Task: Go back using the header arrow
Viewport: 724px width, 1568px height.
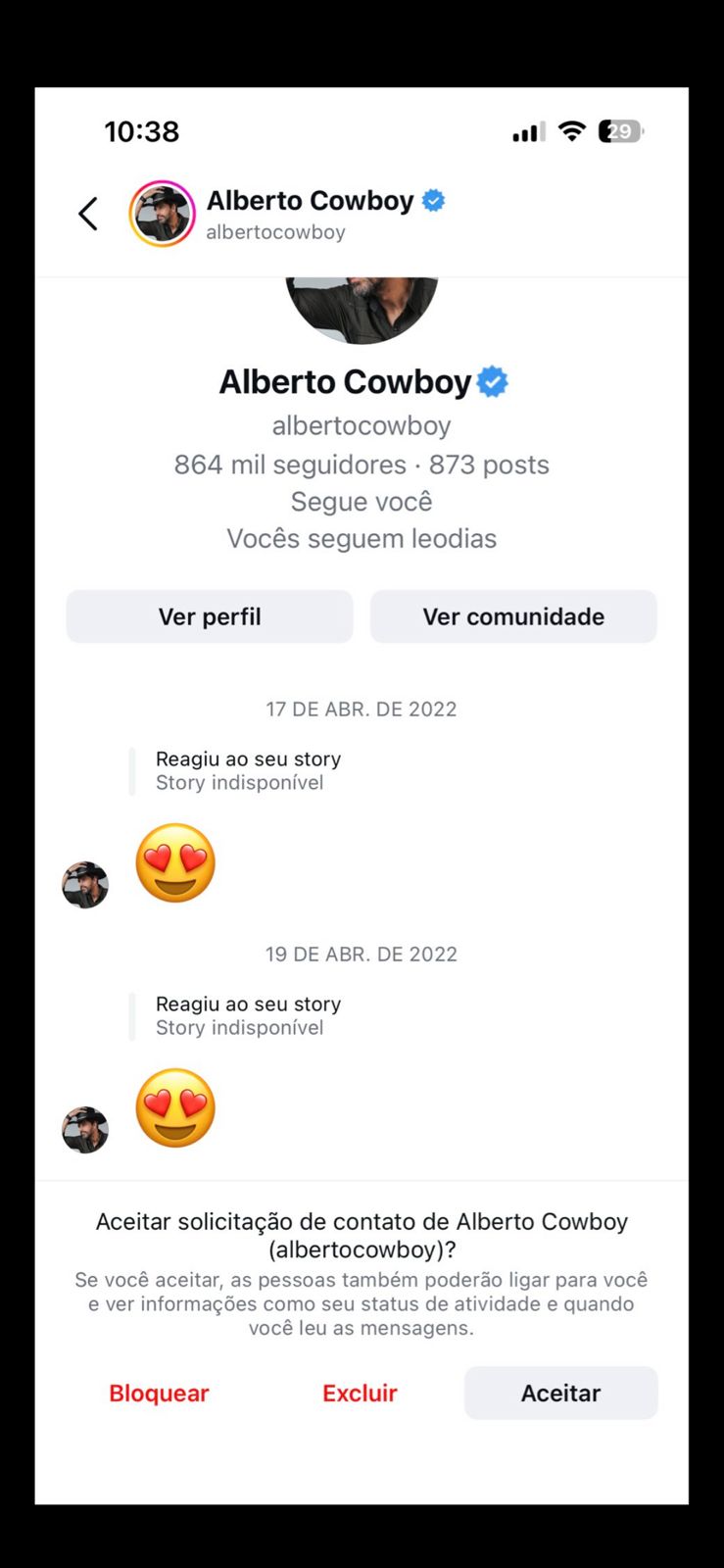Action: tap(88, 214)
